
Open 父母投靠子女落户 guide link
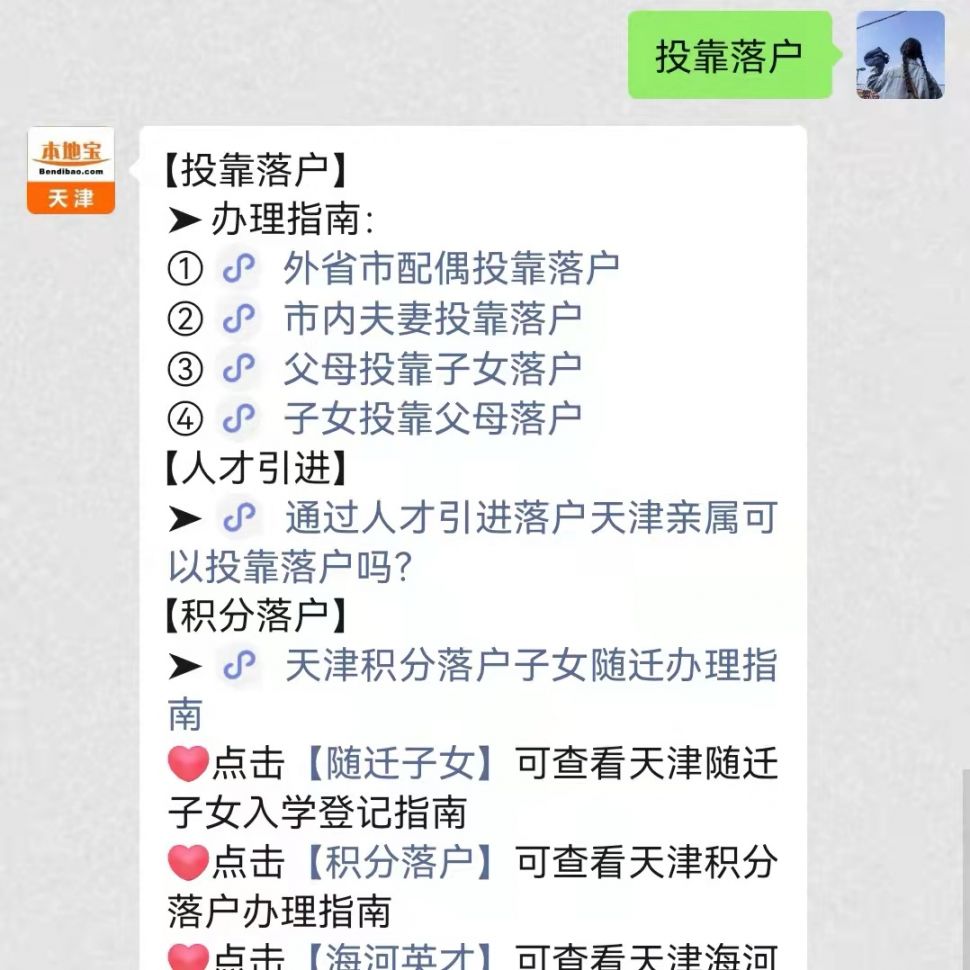coord(432,369)
